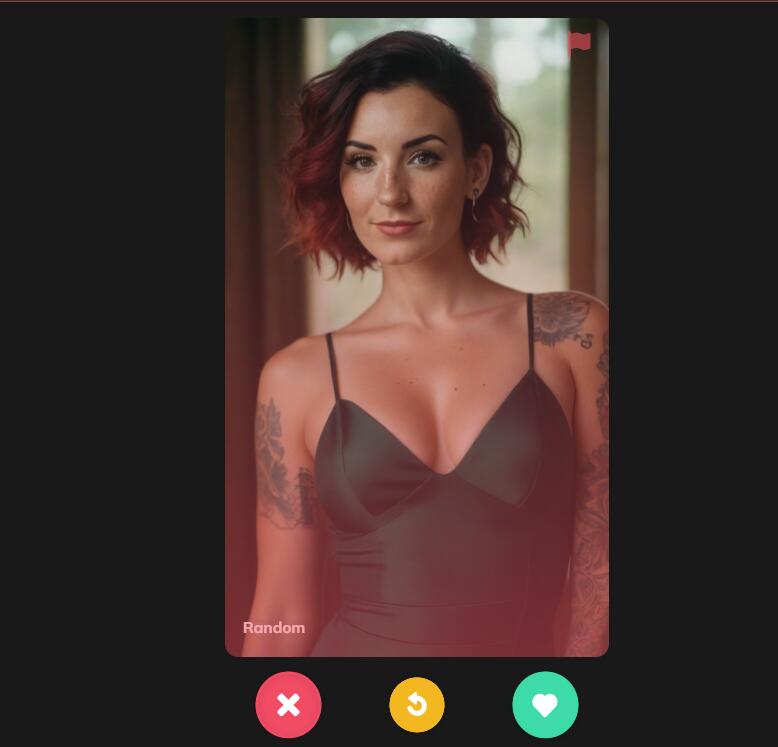Undo the last choice with the yellow rewind button
The height and width of the screenshot is (747, 778).
tap(417, 705)
